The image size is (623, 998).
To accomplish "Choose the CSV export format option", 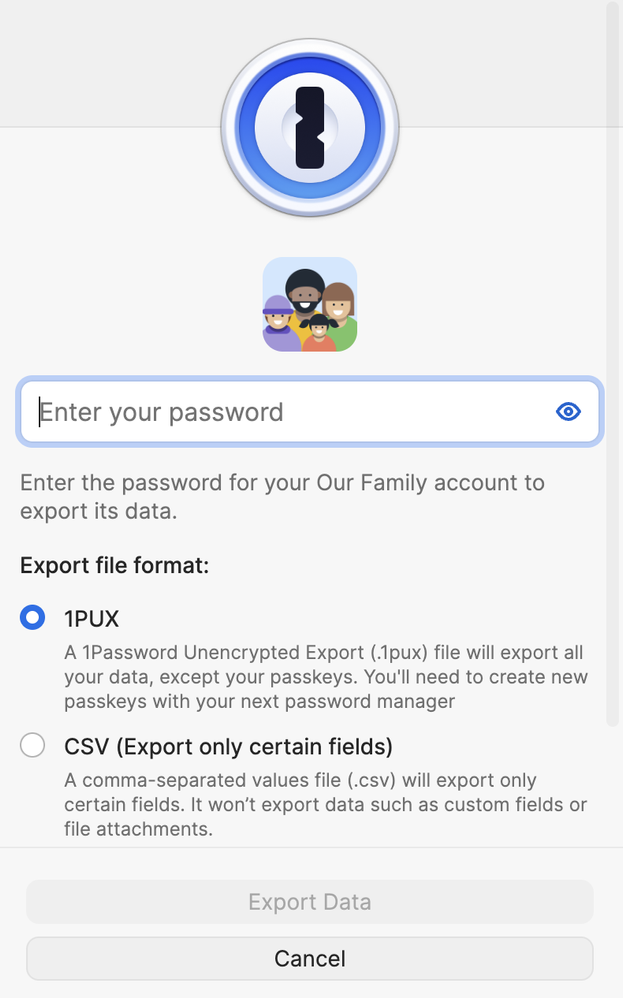I will click(32, 745).
